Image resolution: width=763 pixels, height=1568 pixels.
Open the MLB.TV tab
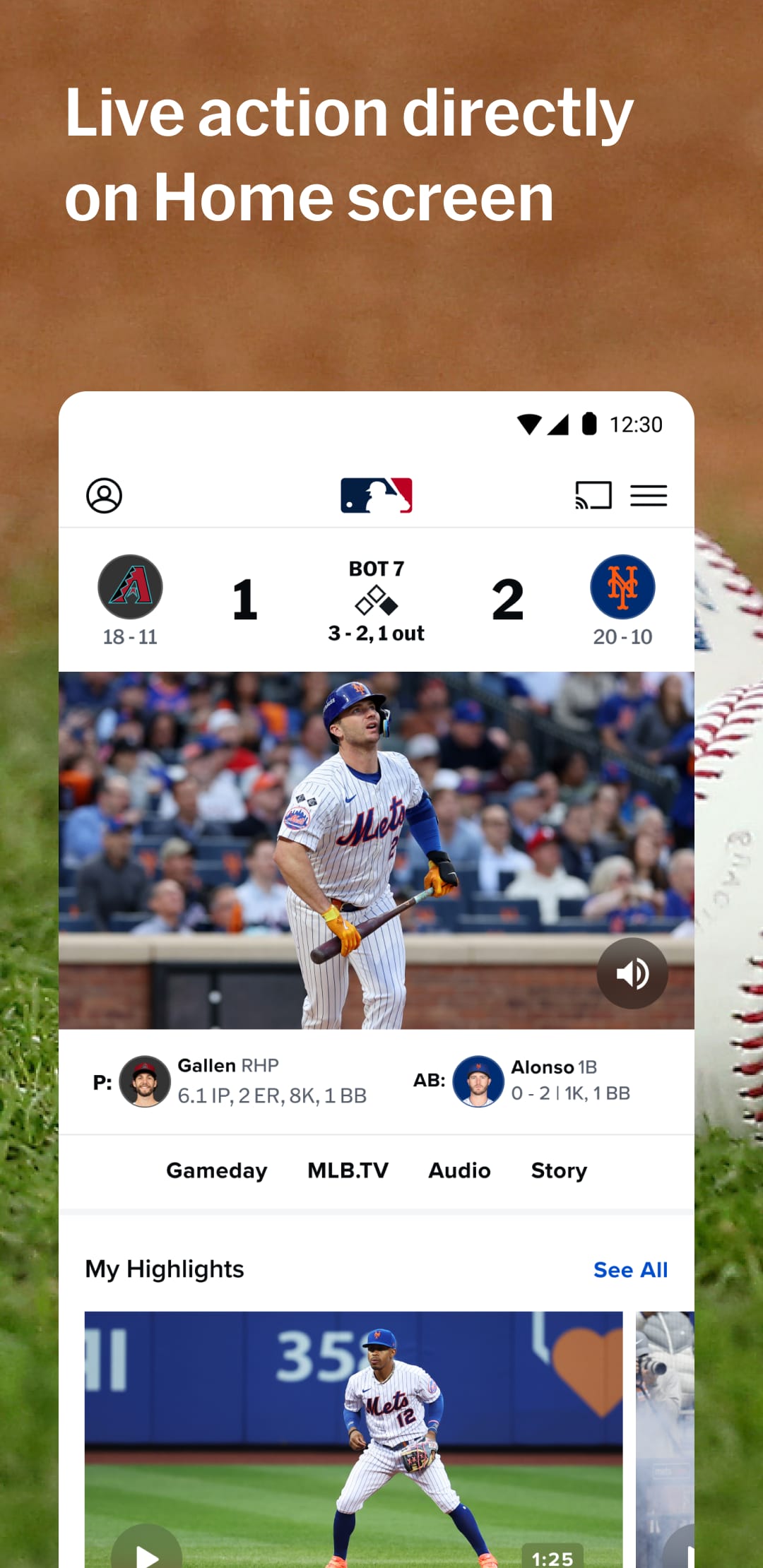(347, 1170)
